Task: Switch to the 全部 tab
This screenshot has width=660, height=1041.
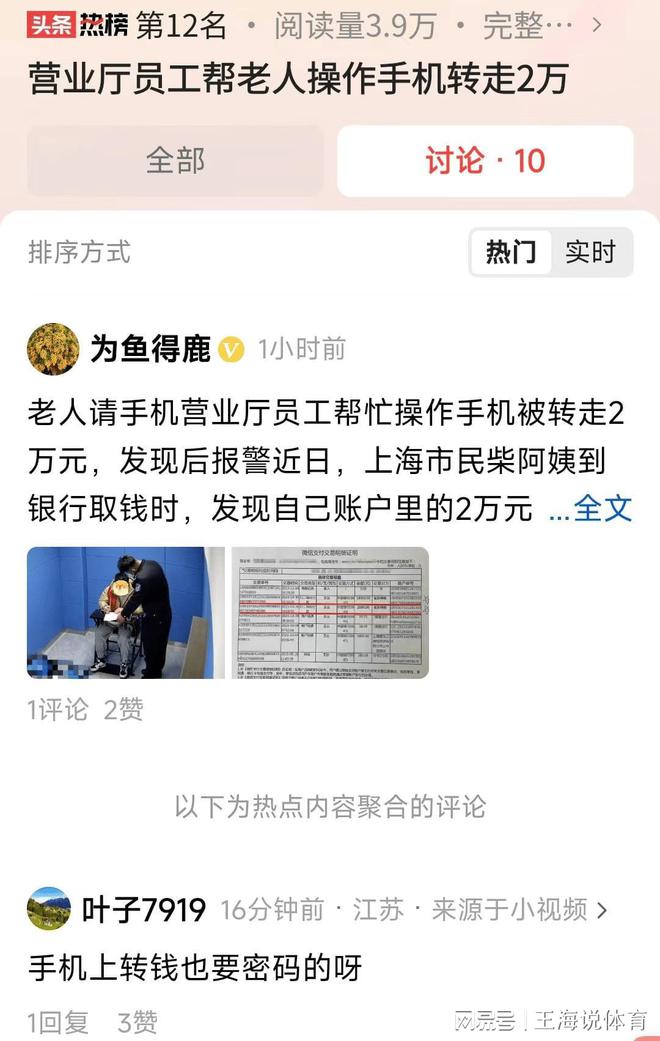Action: (x=176, y=161)
